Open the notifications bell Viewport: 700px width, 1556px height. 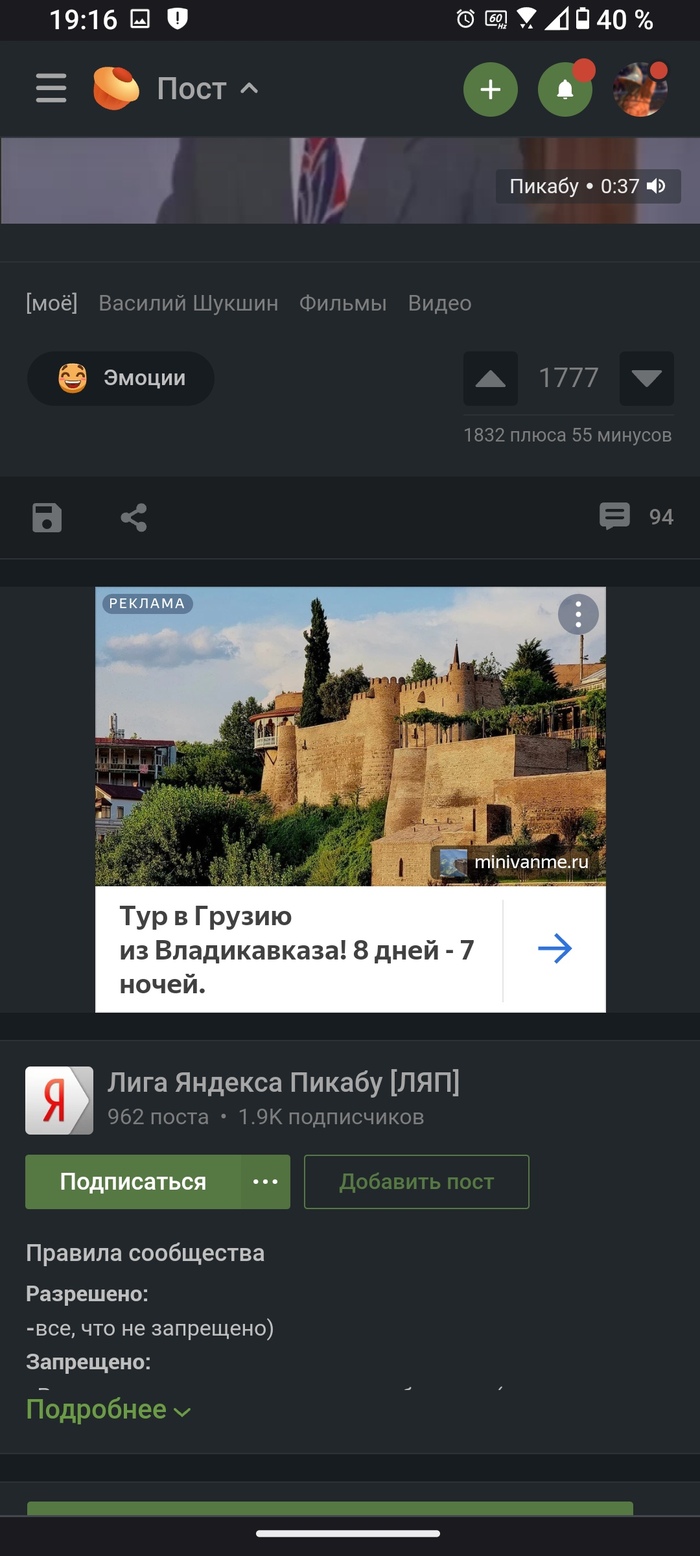565,90
